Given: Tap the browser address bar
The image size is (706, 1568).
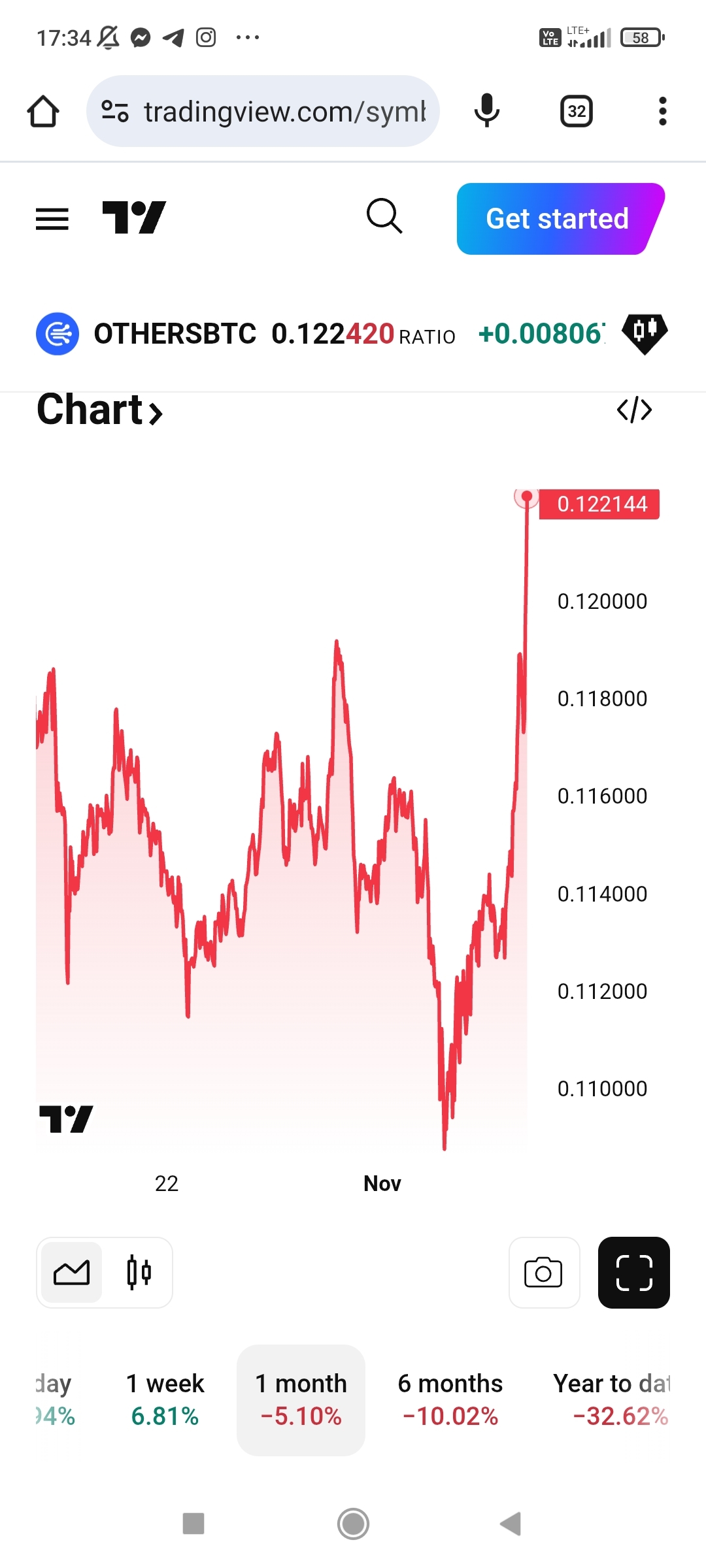Looking at the screenshot, I should pyautogui.click(x=275, y=112).
